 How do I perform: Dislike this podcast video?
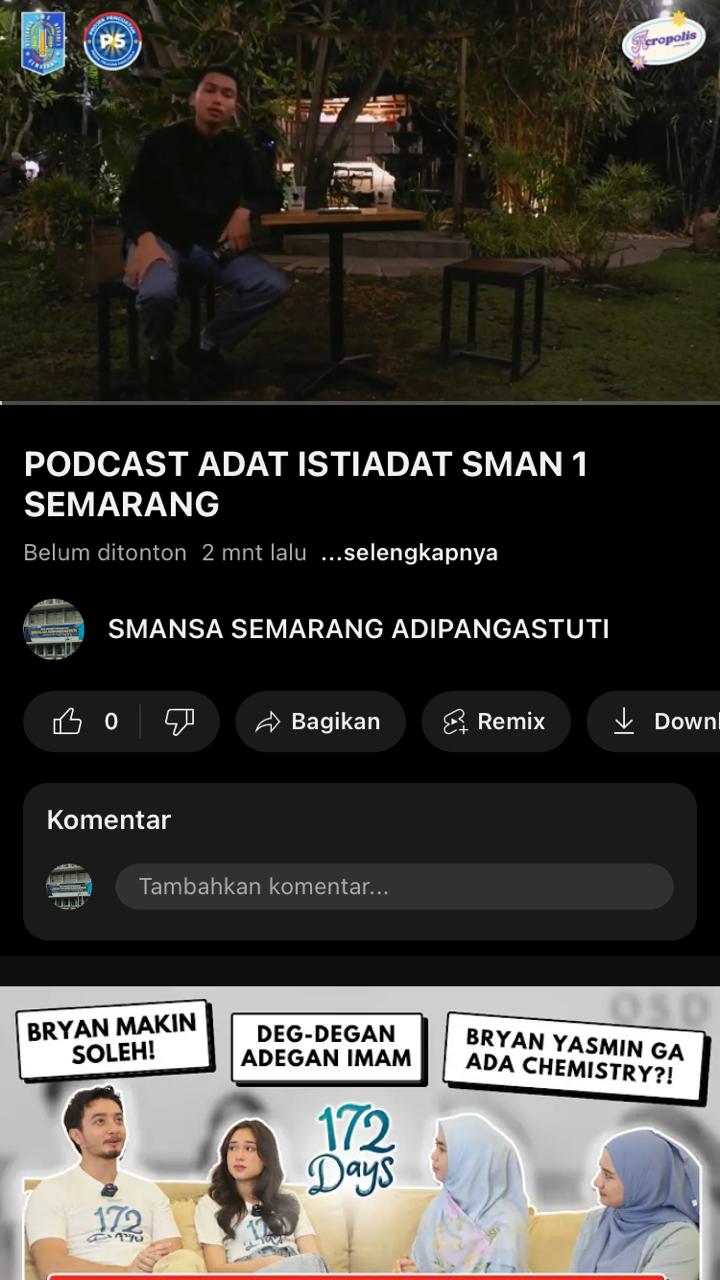pos(179,722)
